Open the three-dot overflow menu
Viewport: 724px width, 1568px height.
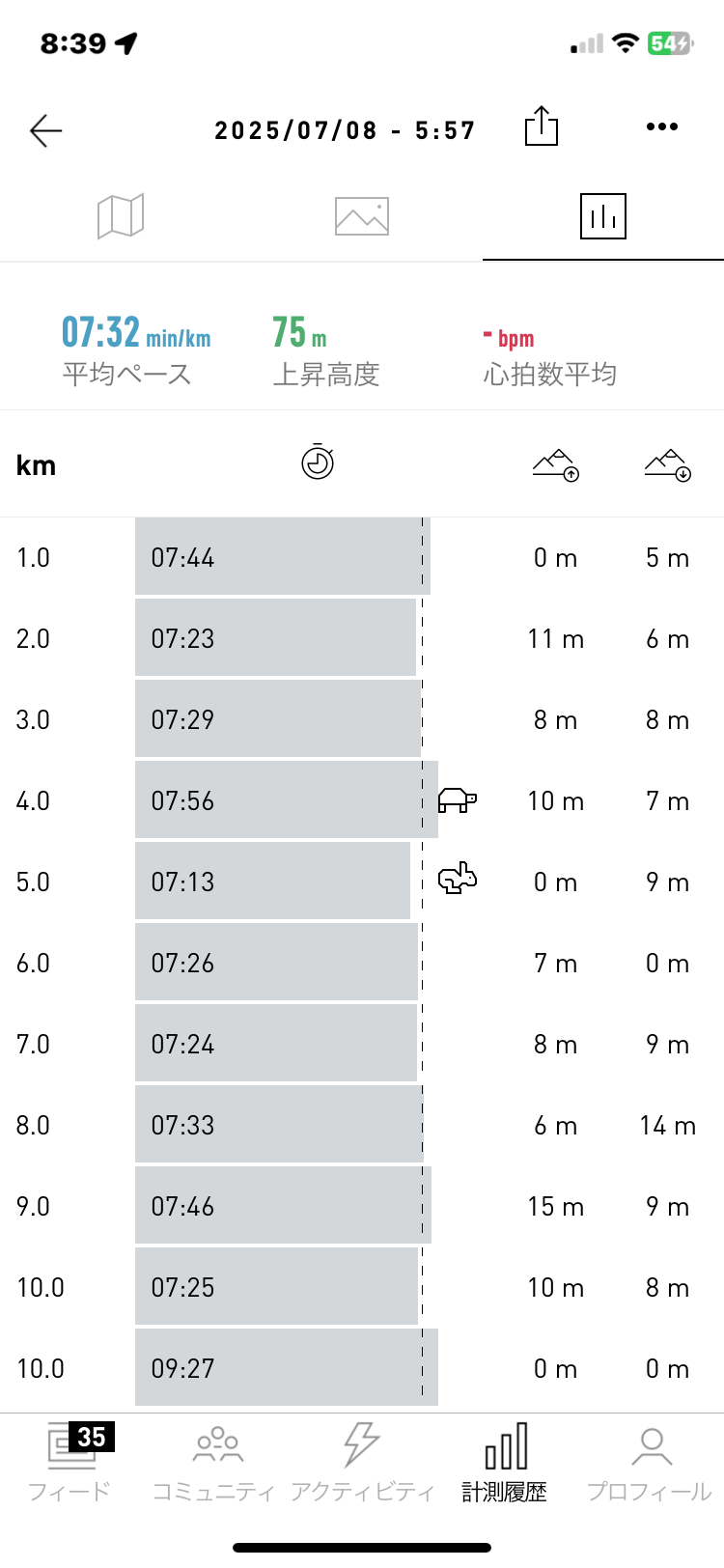(662, 126)
